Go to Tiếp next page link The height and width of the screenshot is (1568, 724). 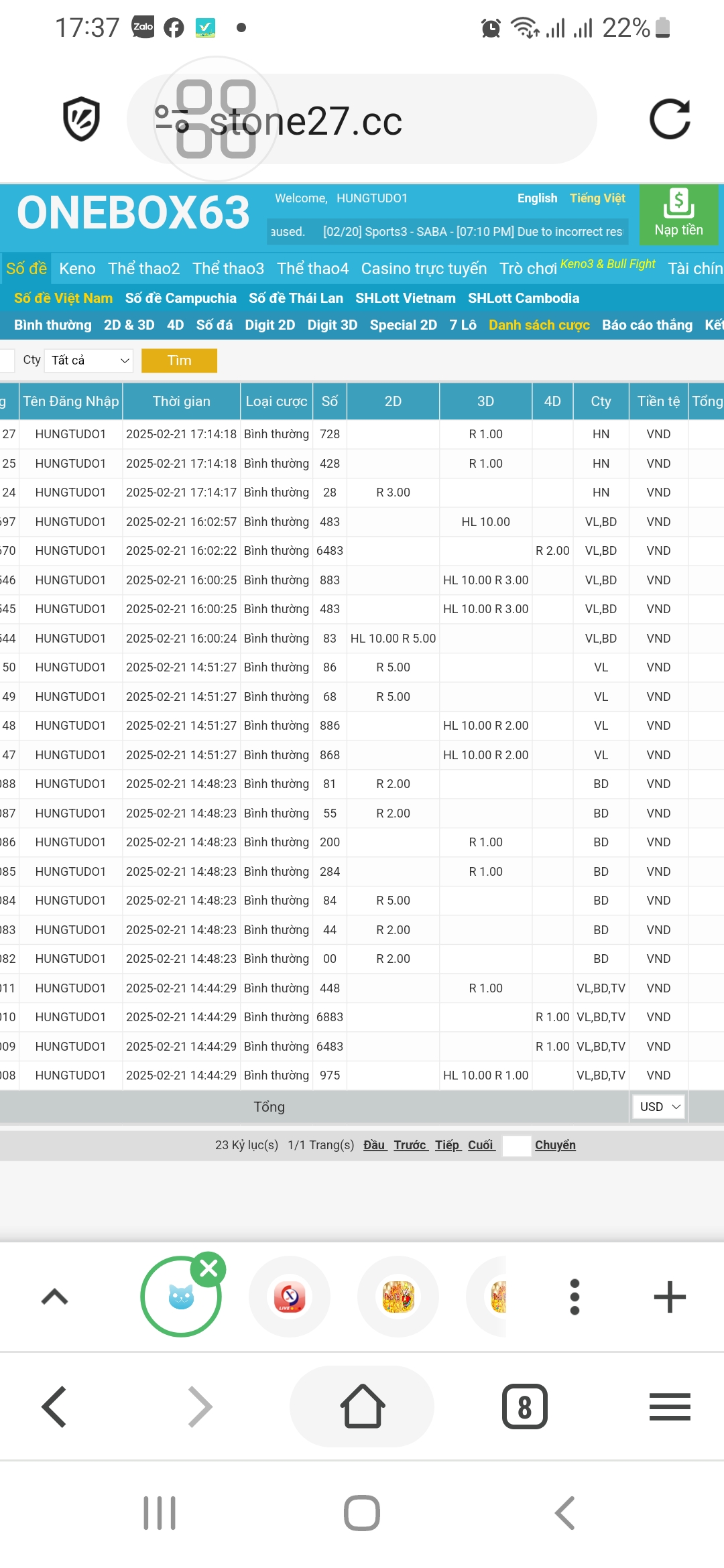(447, 1145)
